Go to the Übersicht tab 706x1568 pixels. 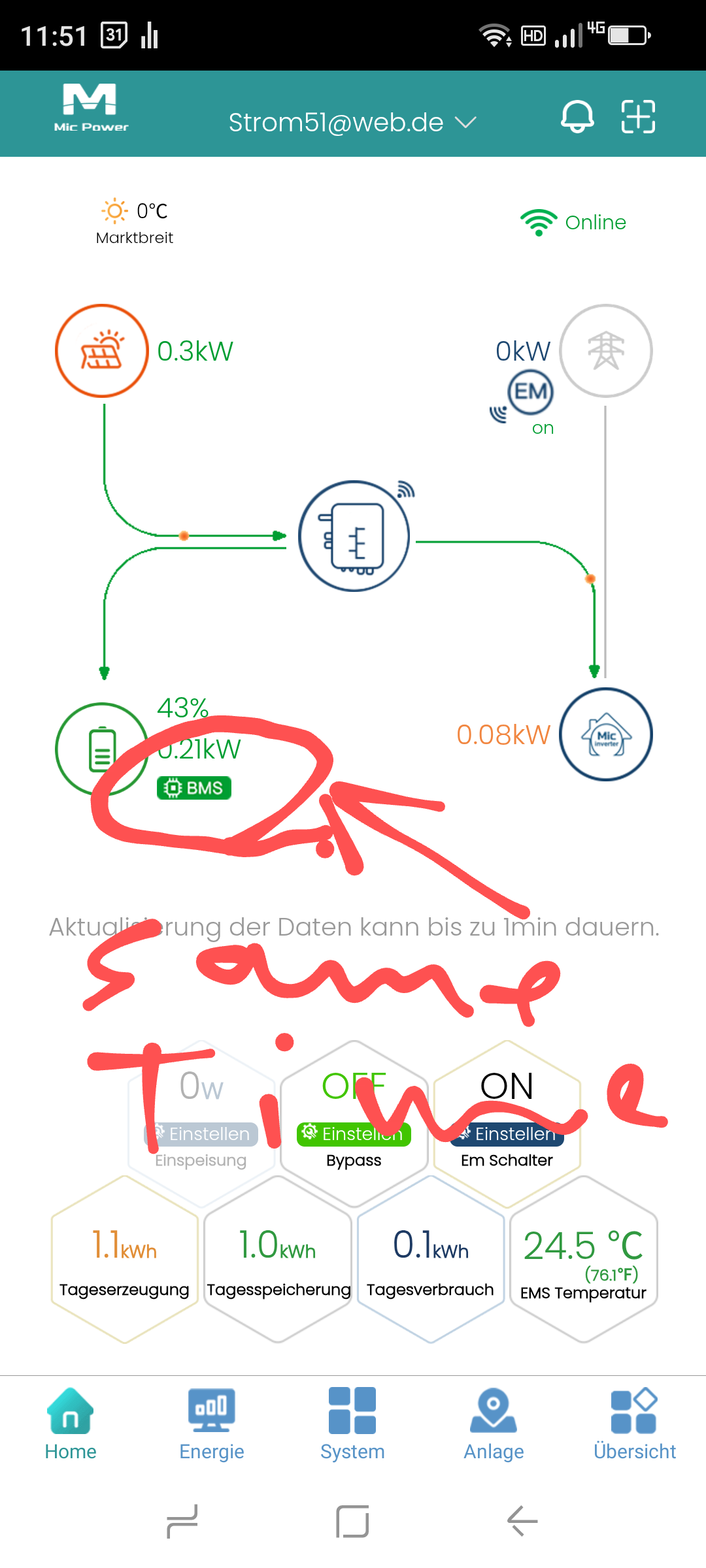(x=634, y=1424)
